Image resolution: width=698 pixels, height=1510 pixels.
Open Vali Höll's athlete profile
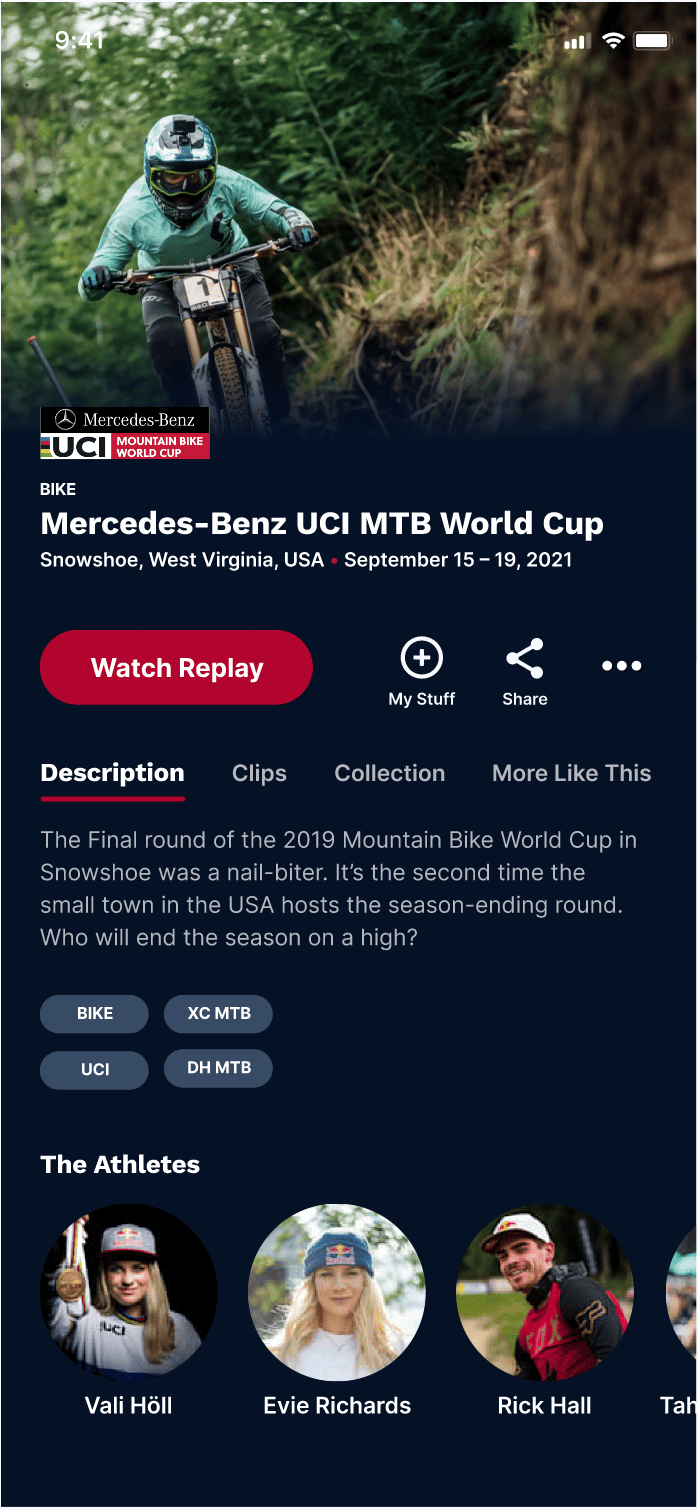[x=128, y=1292]
